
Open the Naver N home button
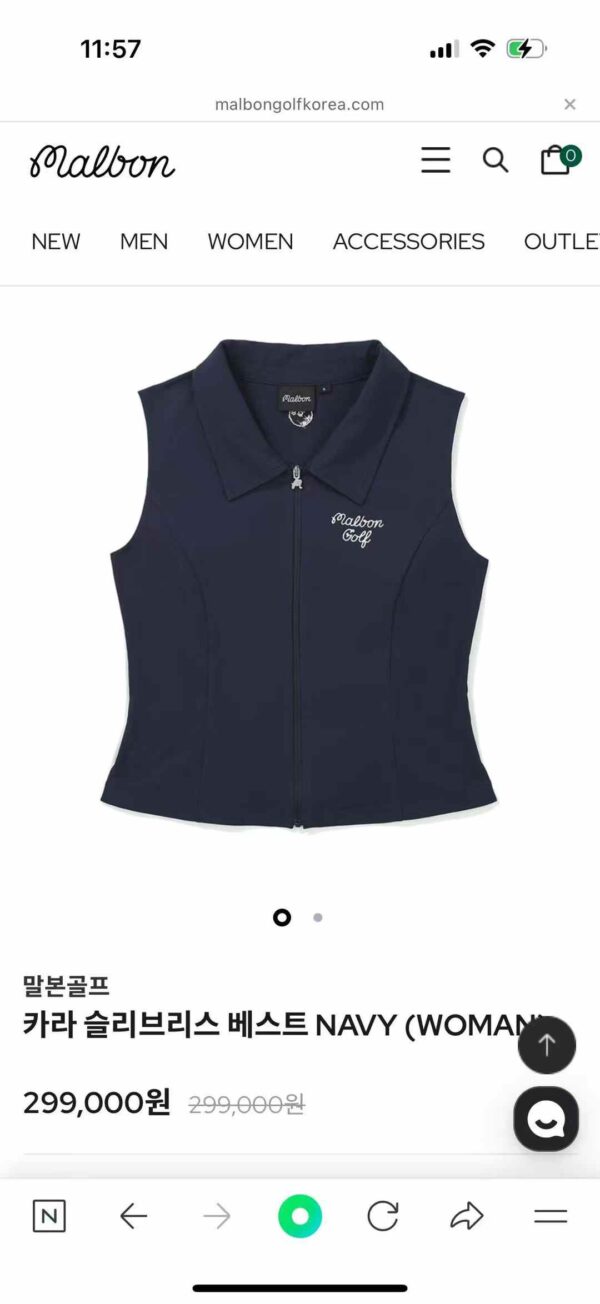(x=47, y=1216)
